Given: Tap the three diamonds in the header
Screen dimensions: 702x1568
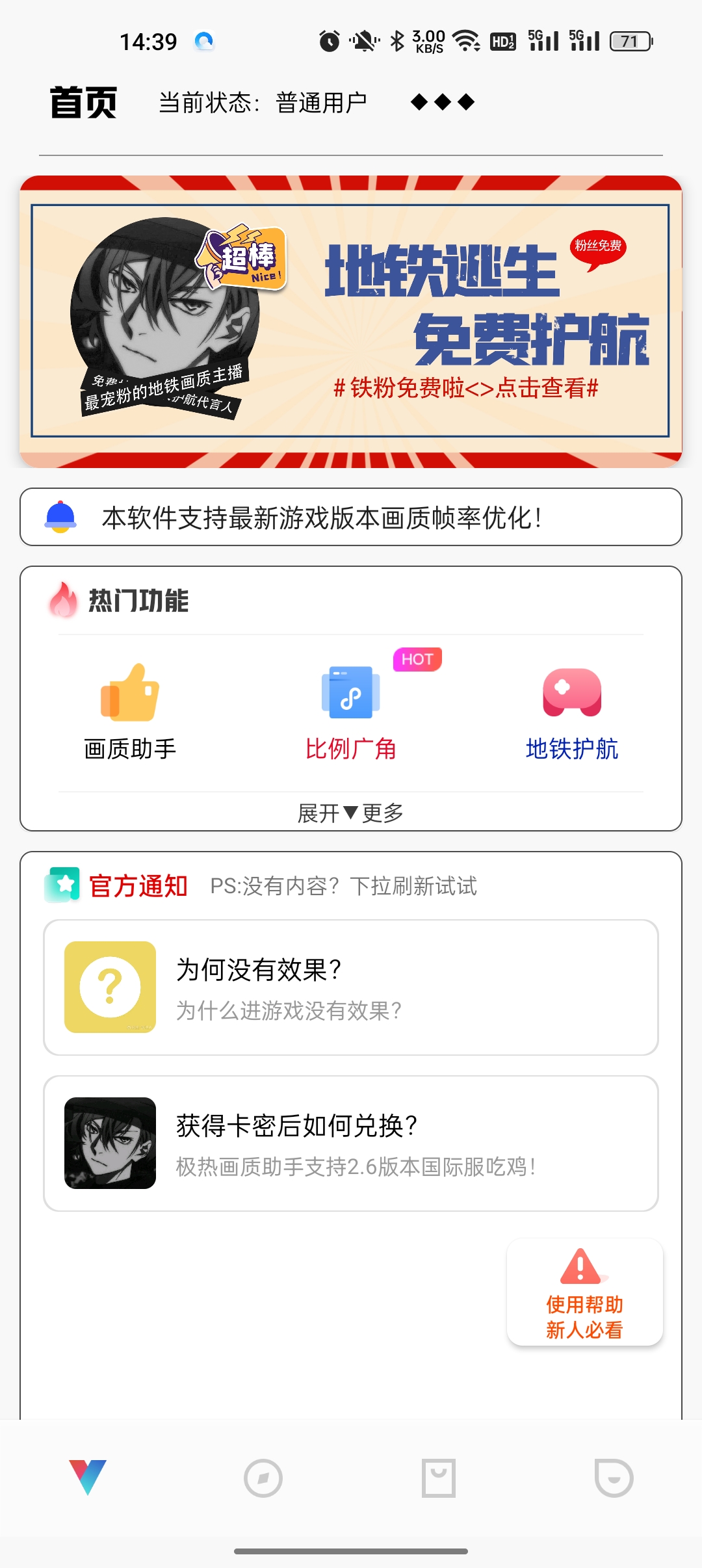Looking at the screenshot, I should (x=443, y=102).
